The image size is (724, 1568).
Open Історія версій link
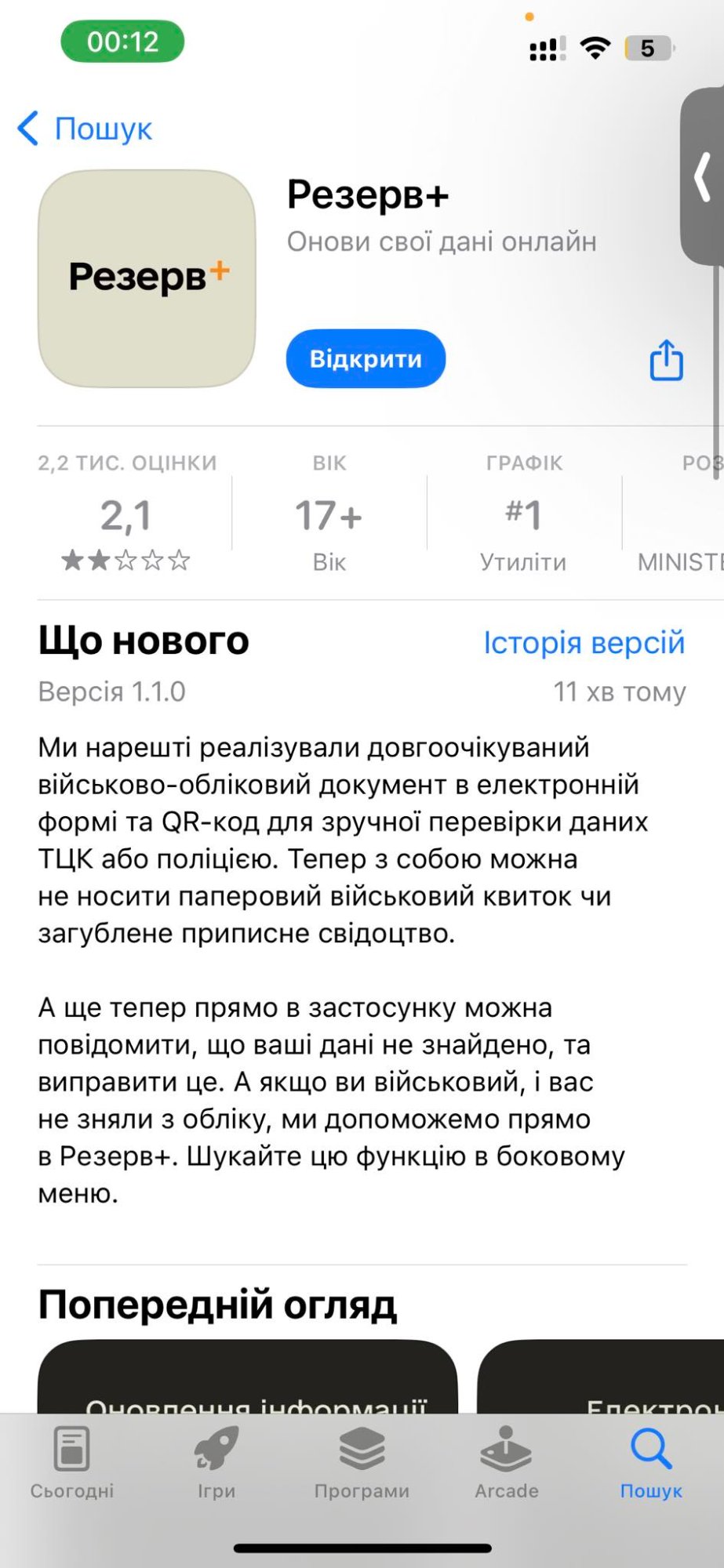point(584,643)
